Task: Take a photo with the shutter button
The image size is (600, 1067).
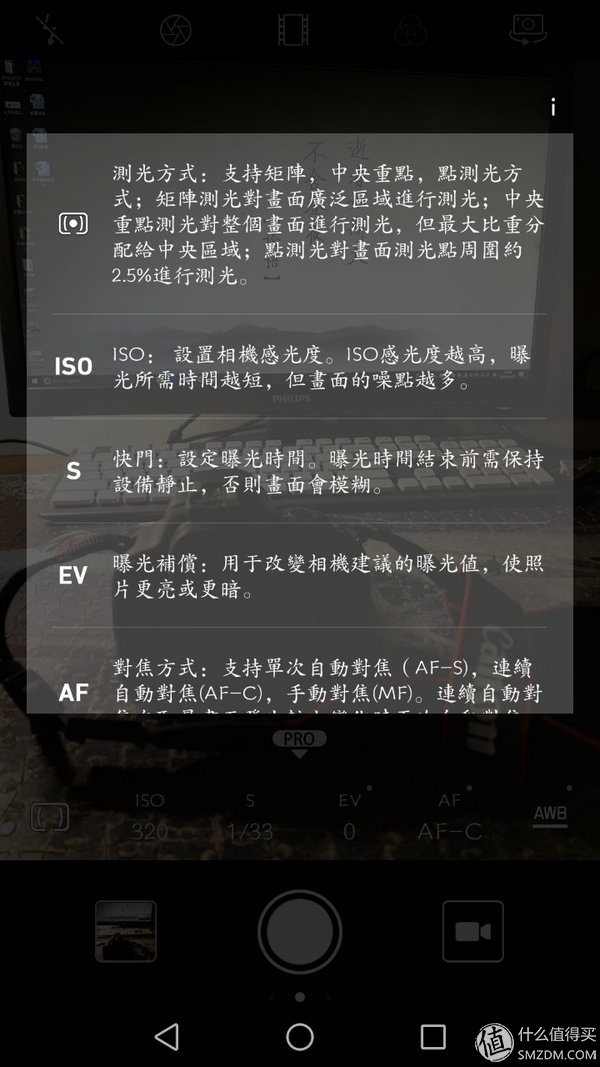Action: pyautogui.click(x=300, y=932)
